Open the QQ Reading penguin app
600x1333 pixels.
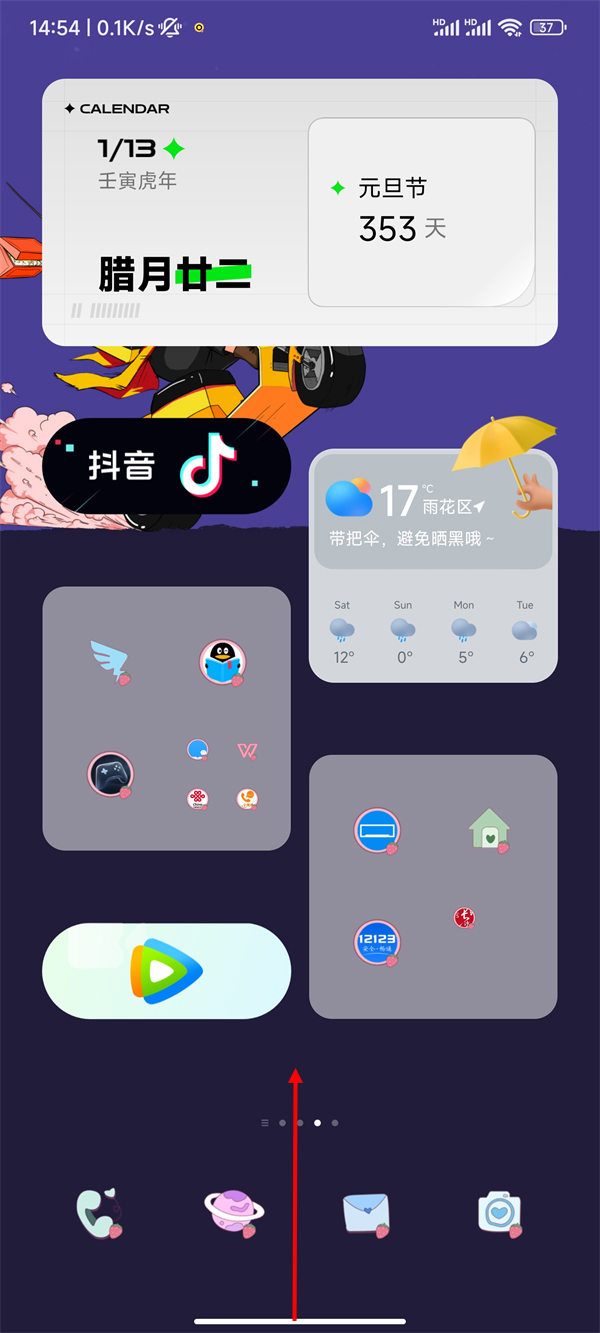[x=222, y=662]
